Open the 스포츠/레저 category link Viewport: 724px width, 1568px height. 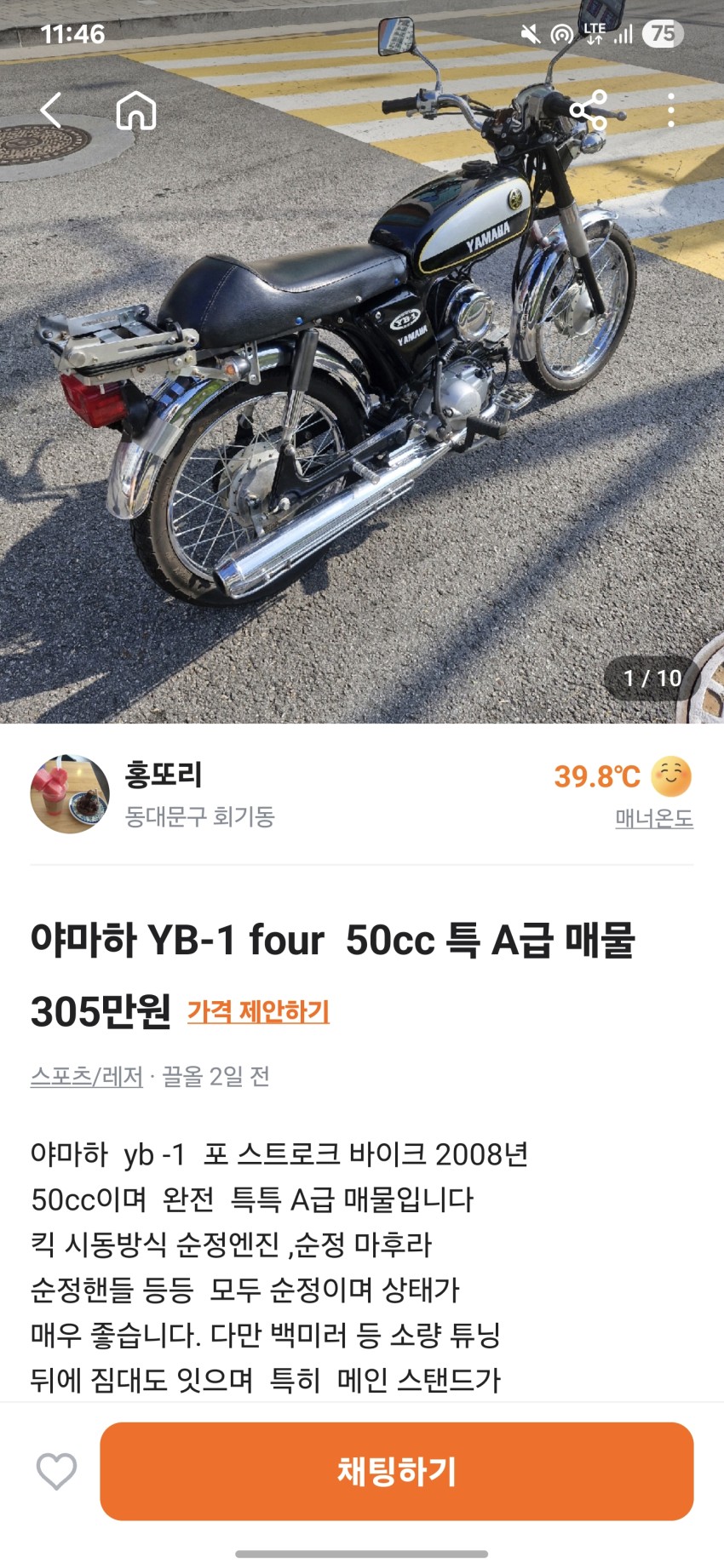pyautogui.click(x=86, y=1077)
